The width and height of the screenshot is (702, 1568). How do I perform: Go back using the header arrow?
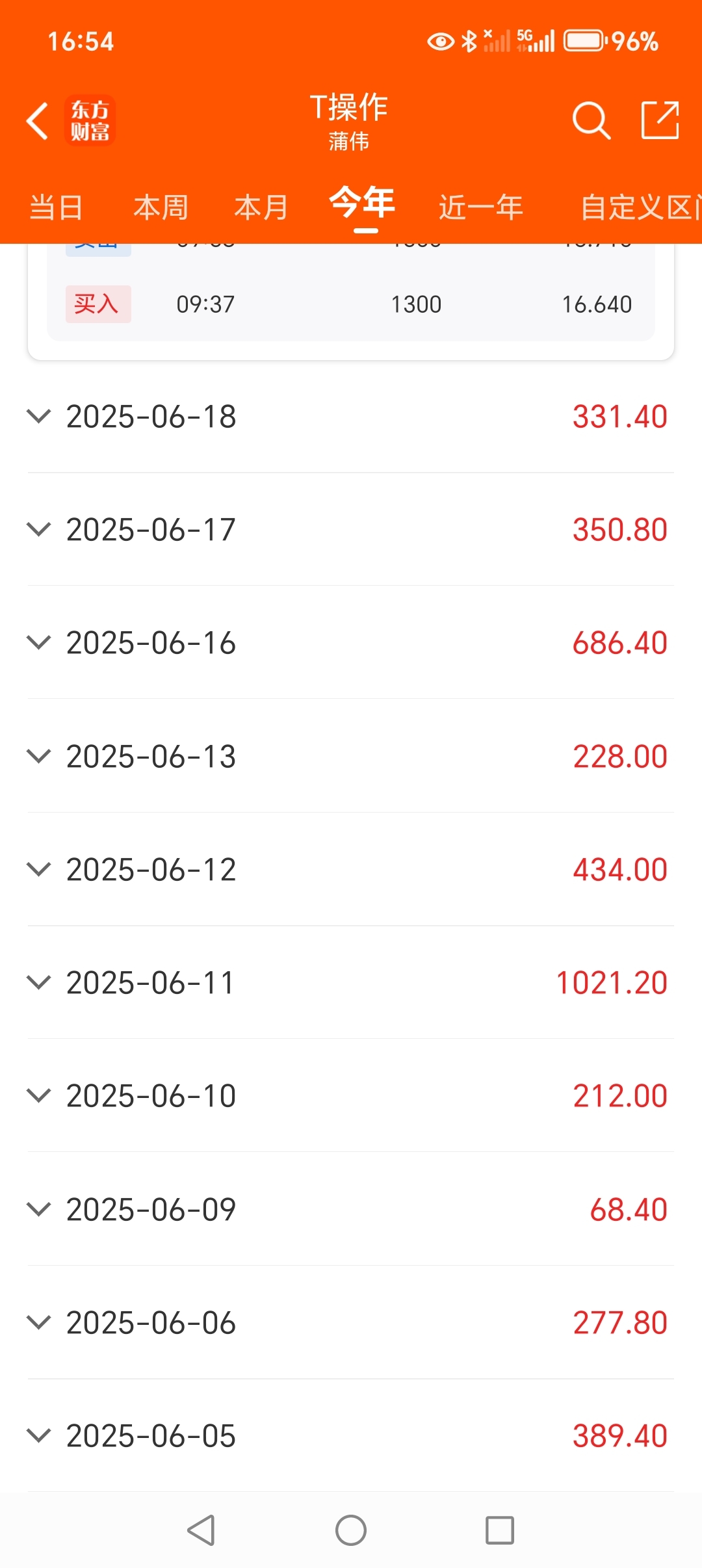click(38, 121)
